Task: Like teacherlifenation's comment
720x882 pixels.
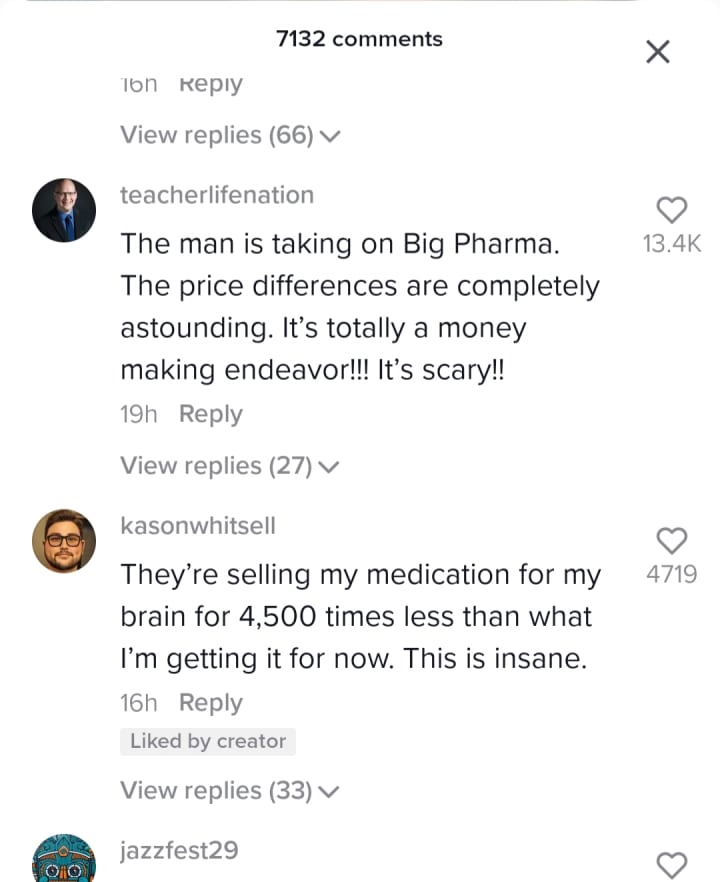Action: point(672,209)
